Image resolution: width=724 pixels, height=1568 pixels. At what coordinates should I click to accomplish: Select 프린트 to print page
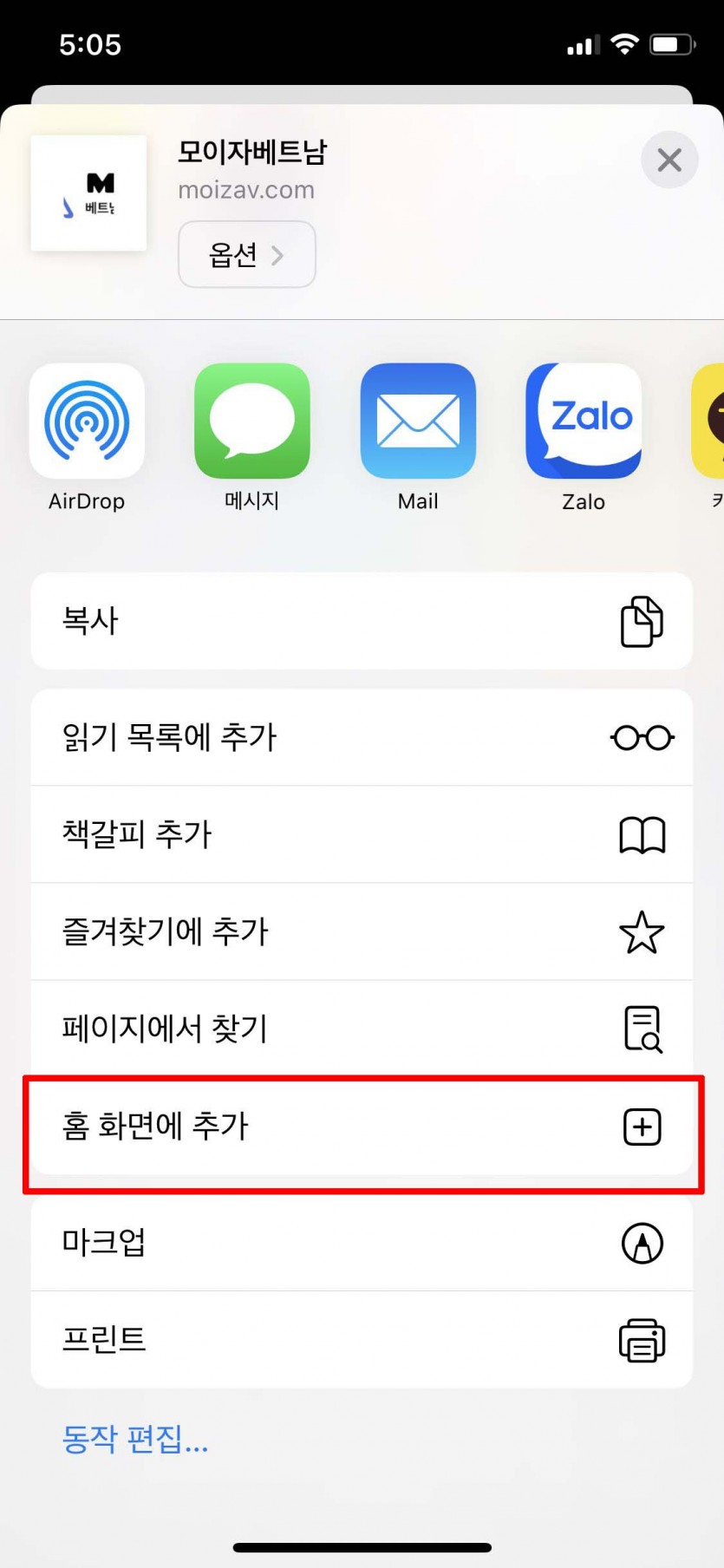tap(362, 1340)
